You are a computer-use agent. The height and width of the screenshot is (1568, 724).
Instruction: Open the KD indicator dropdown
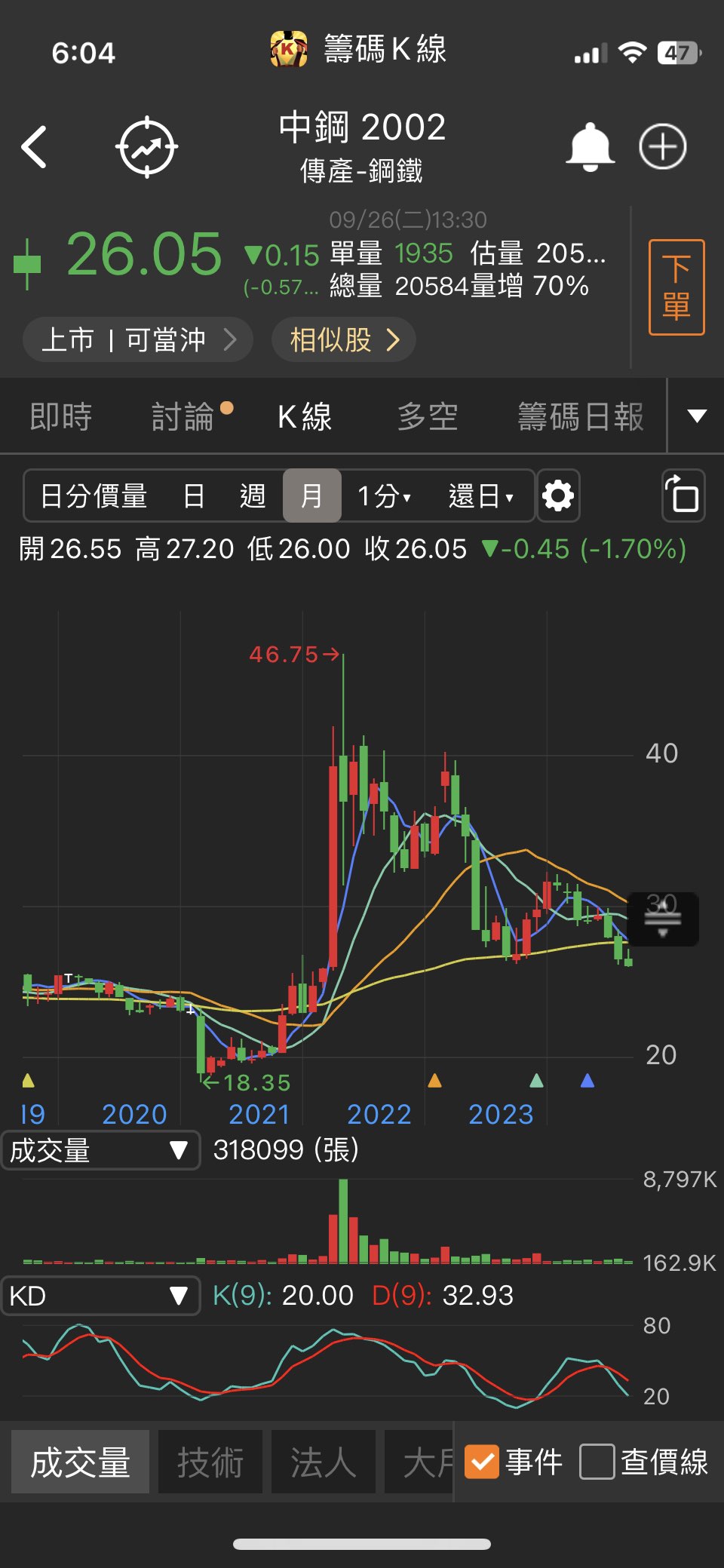tap(100, 1296)
